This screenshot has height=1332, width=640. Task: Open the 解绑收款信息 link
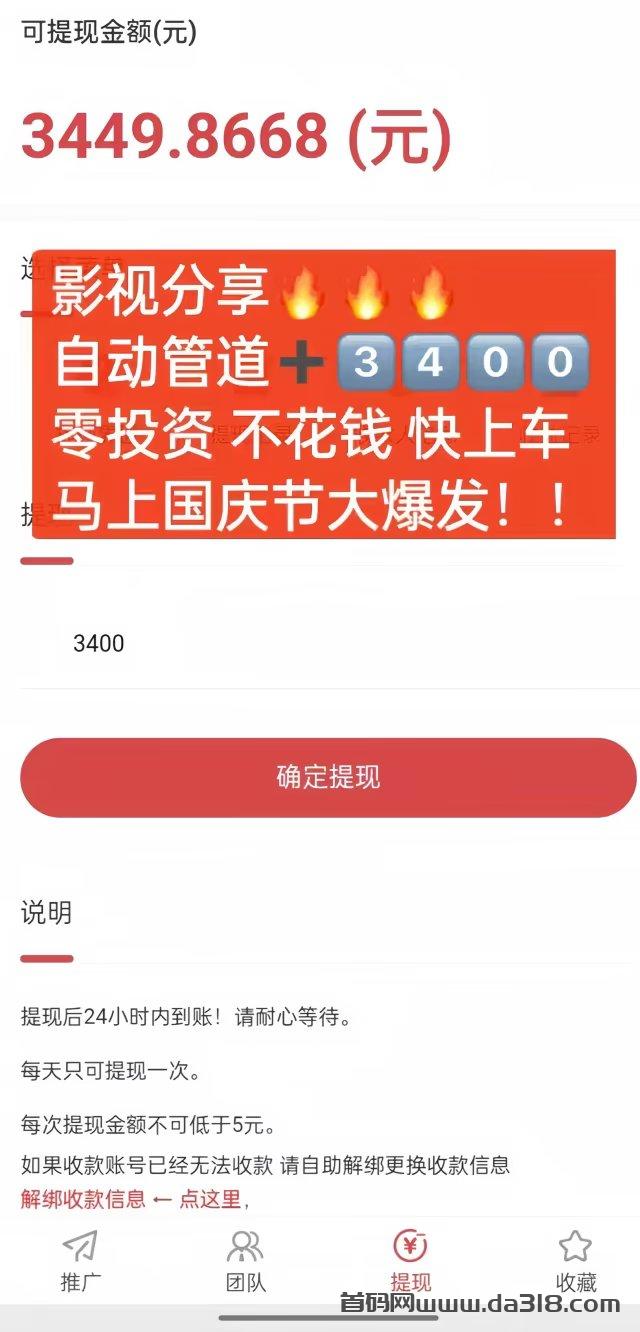pos(83,1199)
